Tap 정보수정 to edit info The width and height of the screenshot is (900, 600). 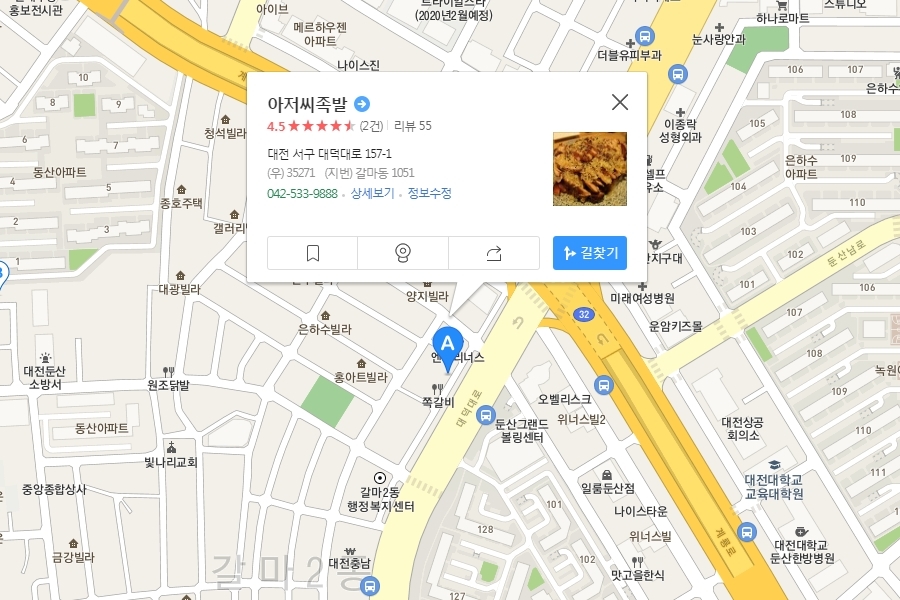point(428,193)
